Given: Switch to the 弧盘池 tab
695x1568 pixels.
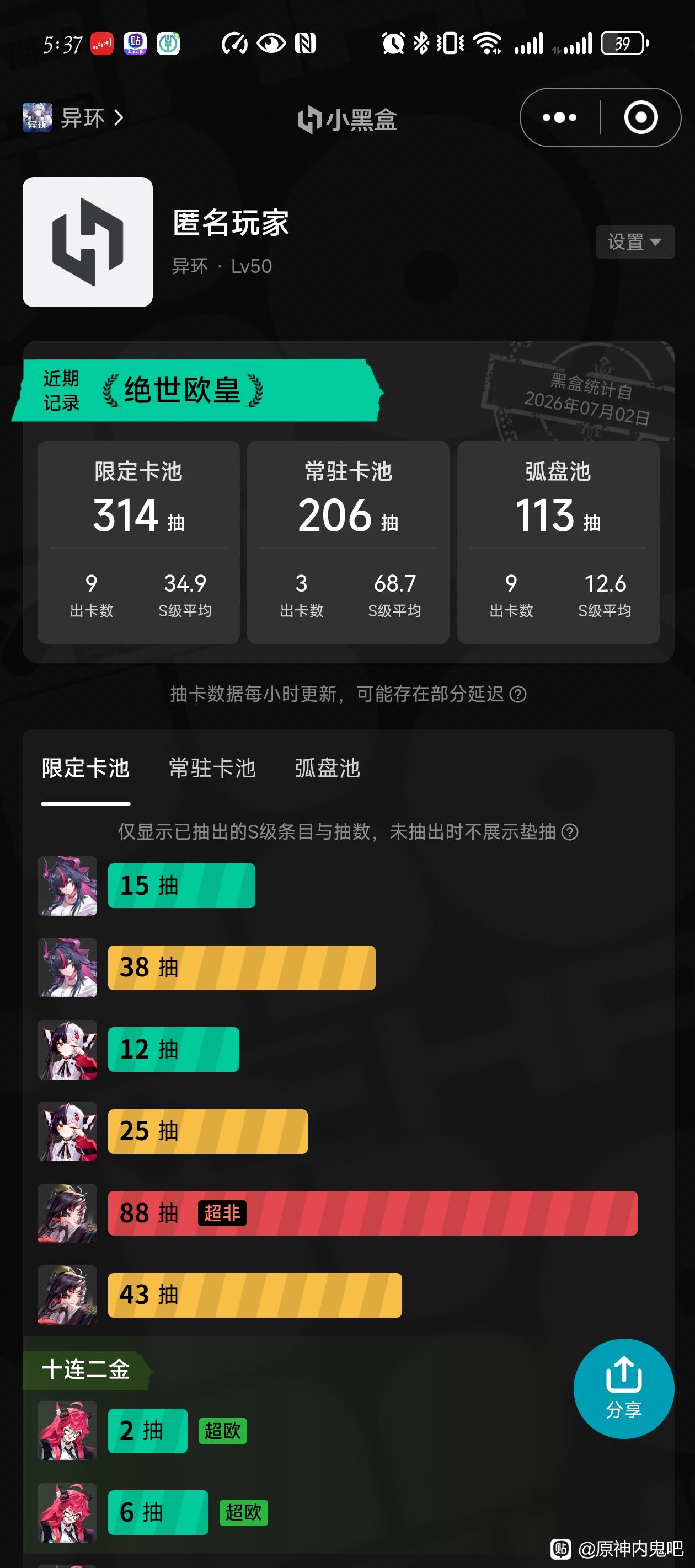Looking at the screenshot, I should point(328,768).
